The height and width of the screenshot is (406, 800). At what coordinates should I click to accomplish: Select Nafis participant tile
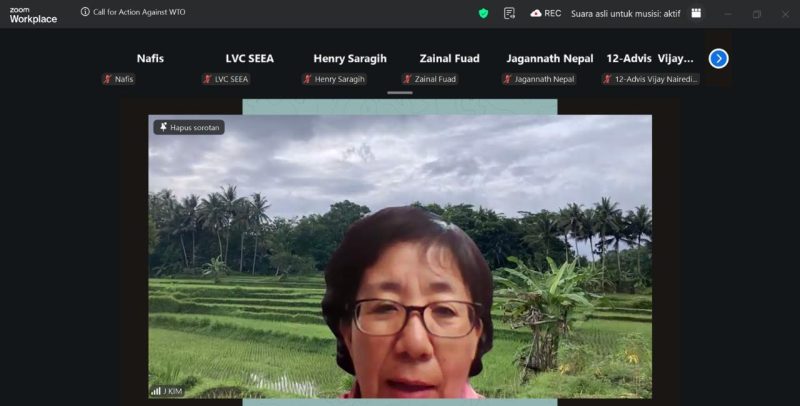click(150, 65)
